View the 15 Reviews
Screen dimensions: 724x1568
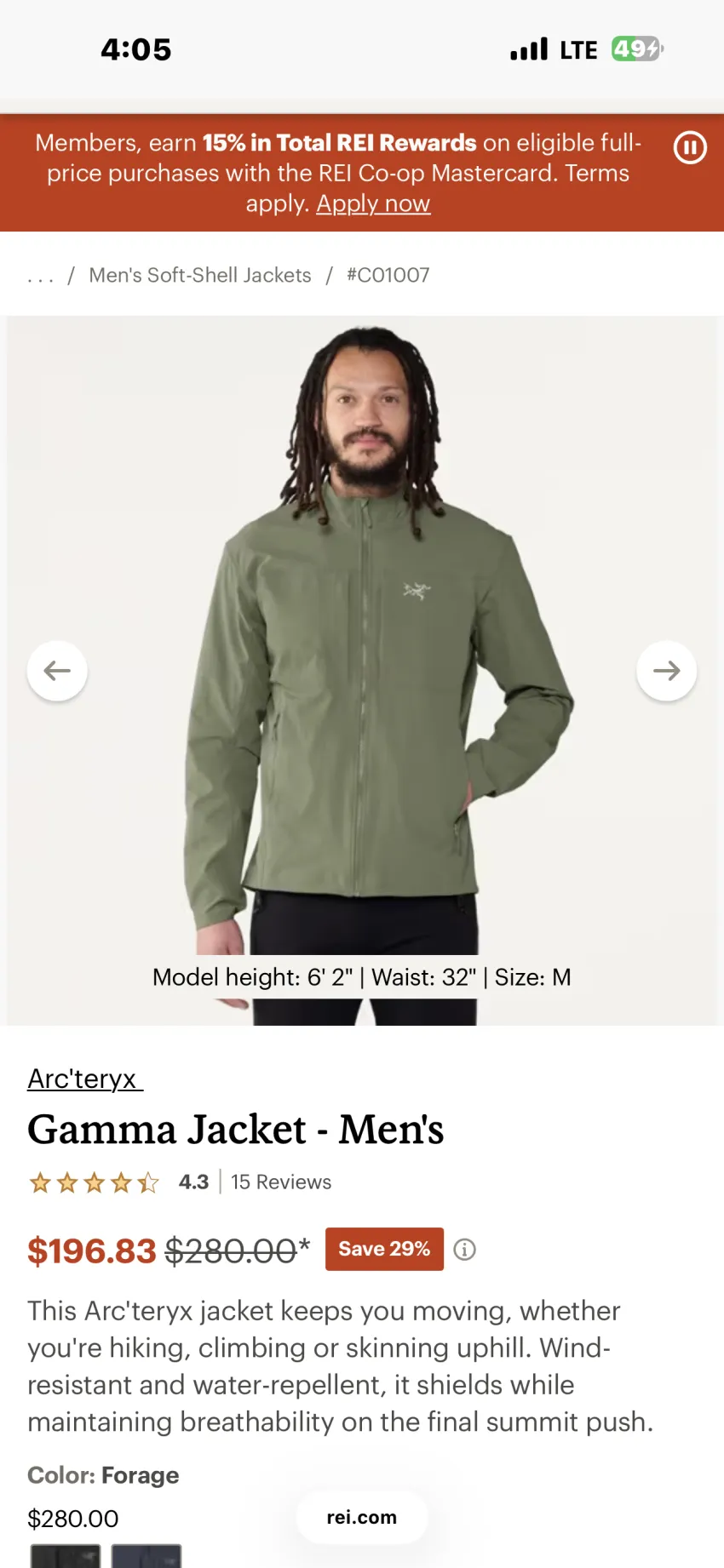[281, 1182]
